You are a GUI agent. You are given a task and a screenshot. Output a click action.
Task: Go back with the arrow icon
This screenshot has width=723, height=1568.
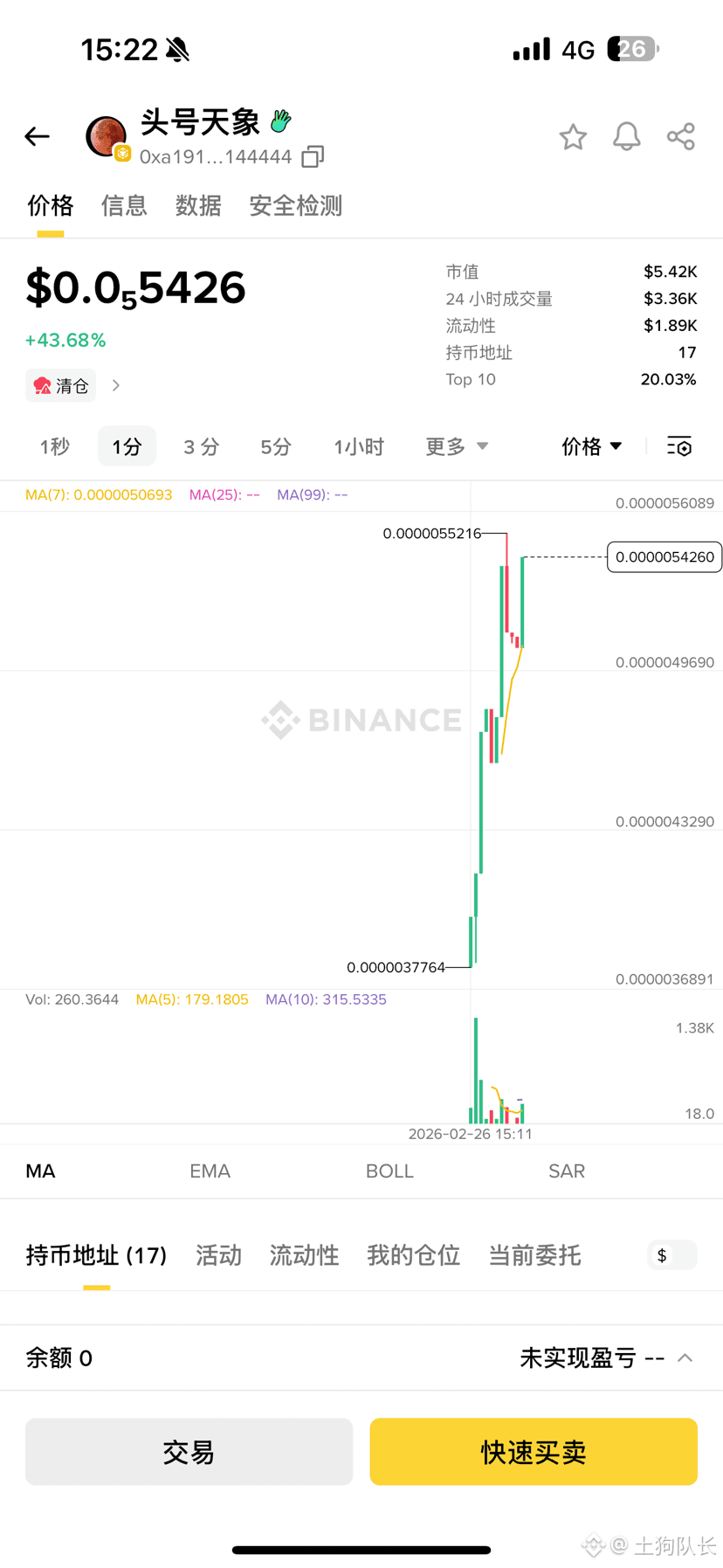click(37, 136)
